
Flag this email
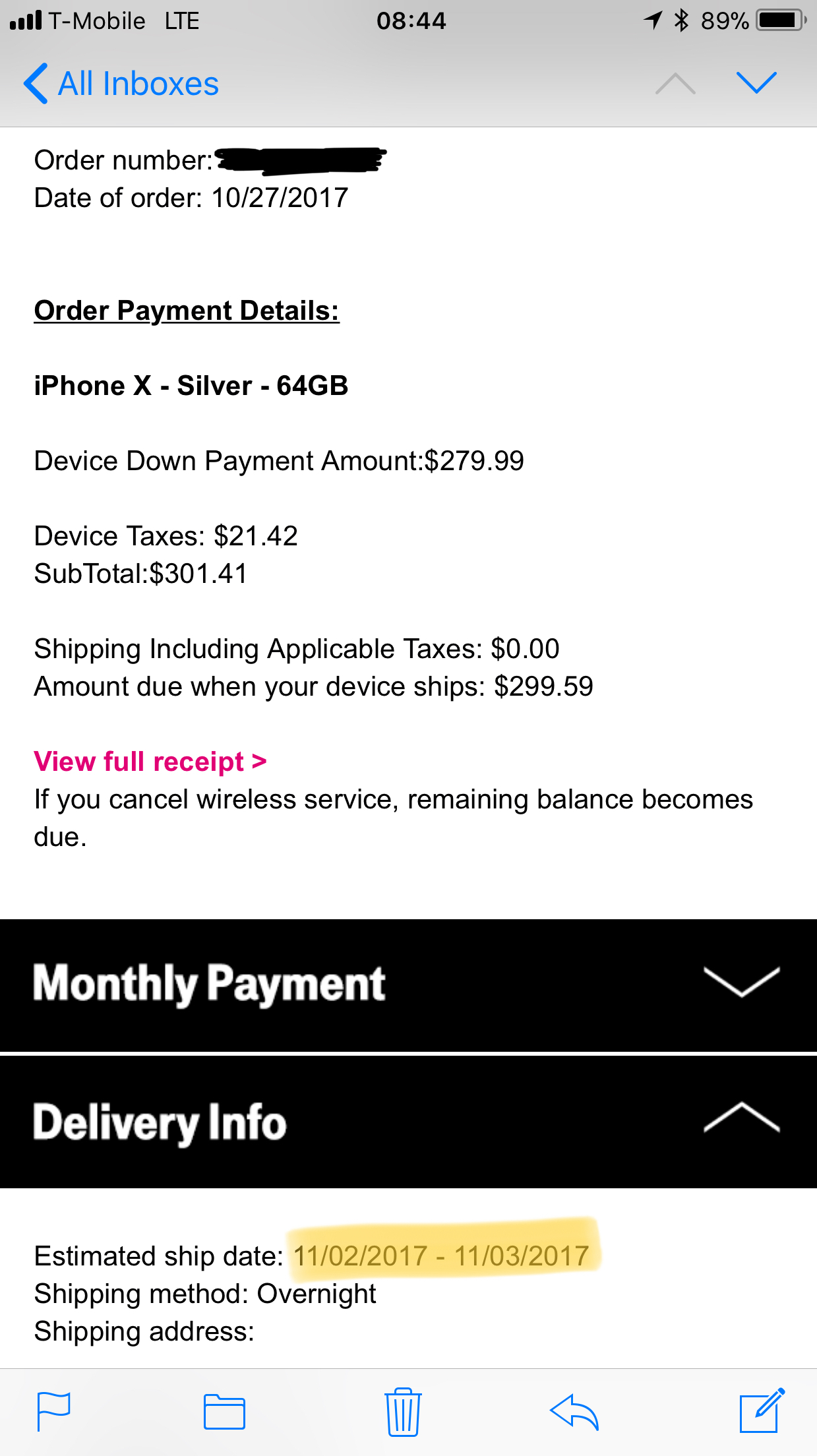point(53,1412)
